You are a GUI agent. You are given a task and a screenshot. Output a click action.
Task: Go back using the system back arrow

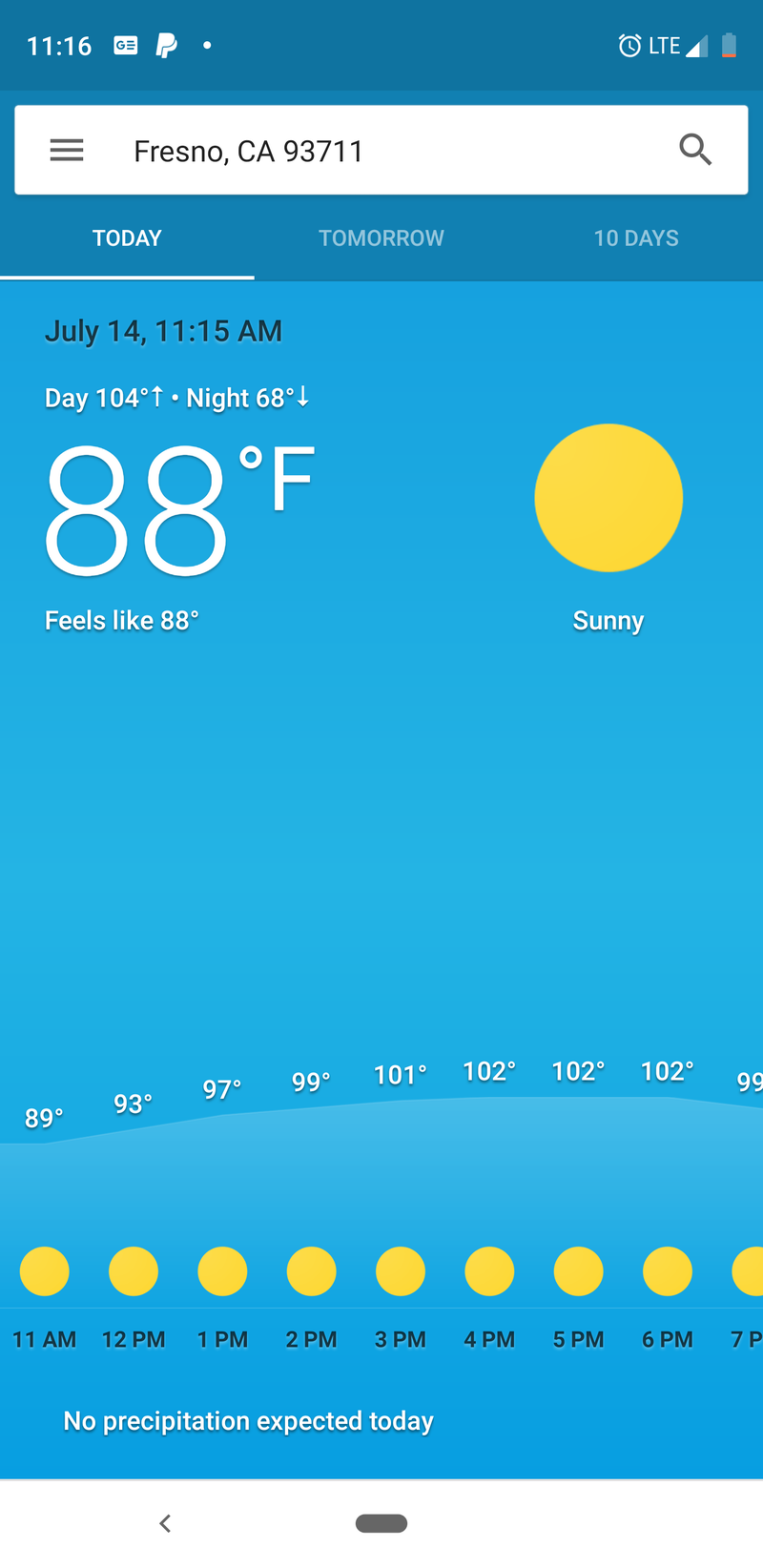click(x=165, y=1523)
